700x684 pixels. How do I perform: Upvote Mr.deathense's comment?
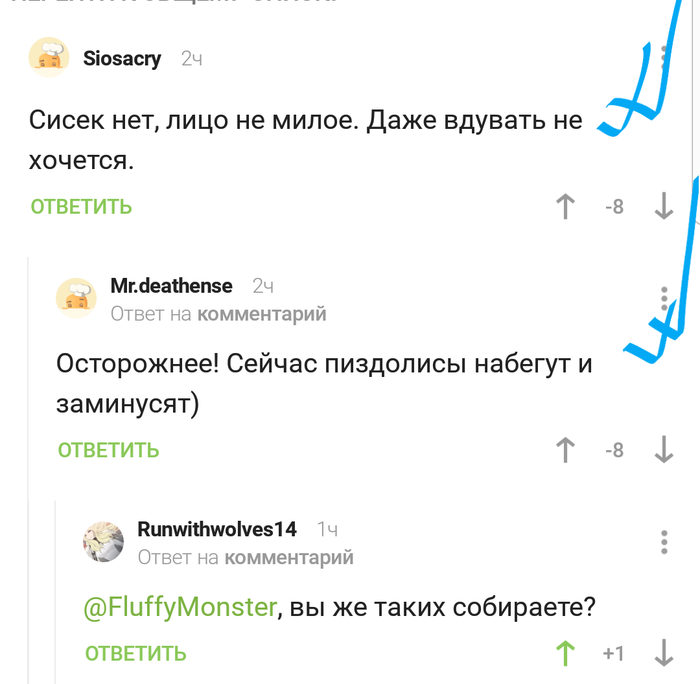(565, 450)
